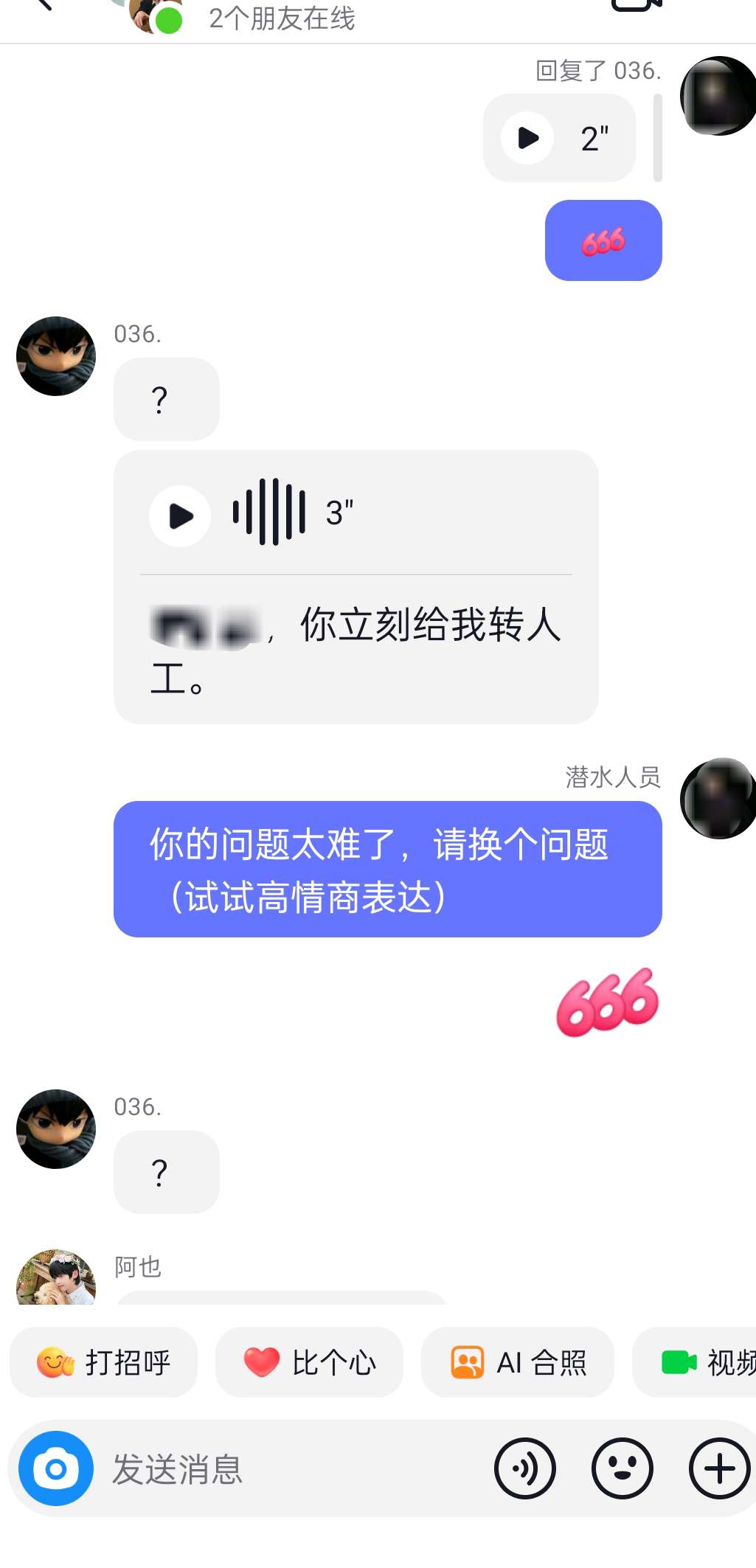Tap the 打招呼 quick action chip

click(x=104, y=1362)
